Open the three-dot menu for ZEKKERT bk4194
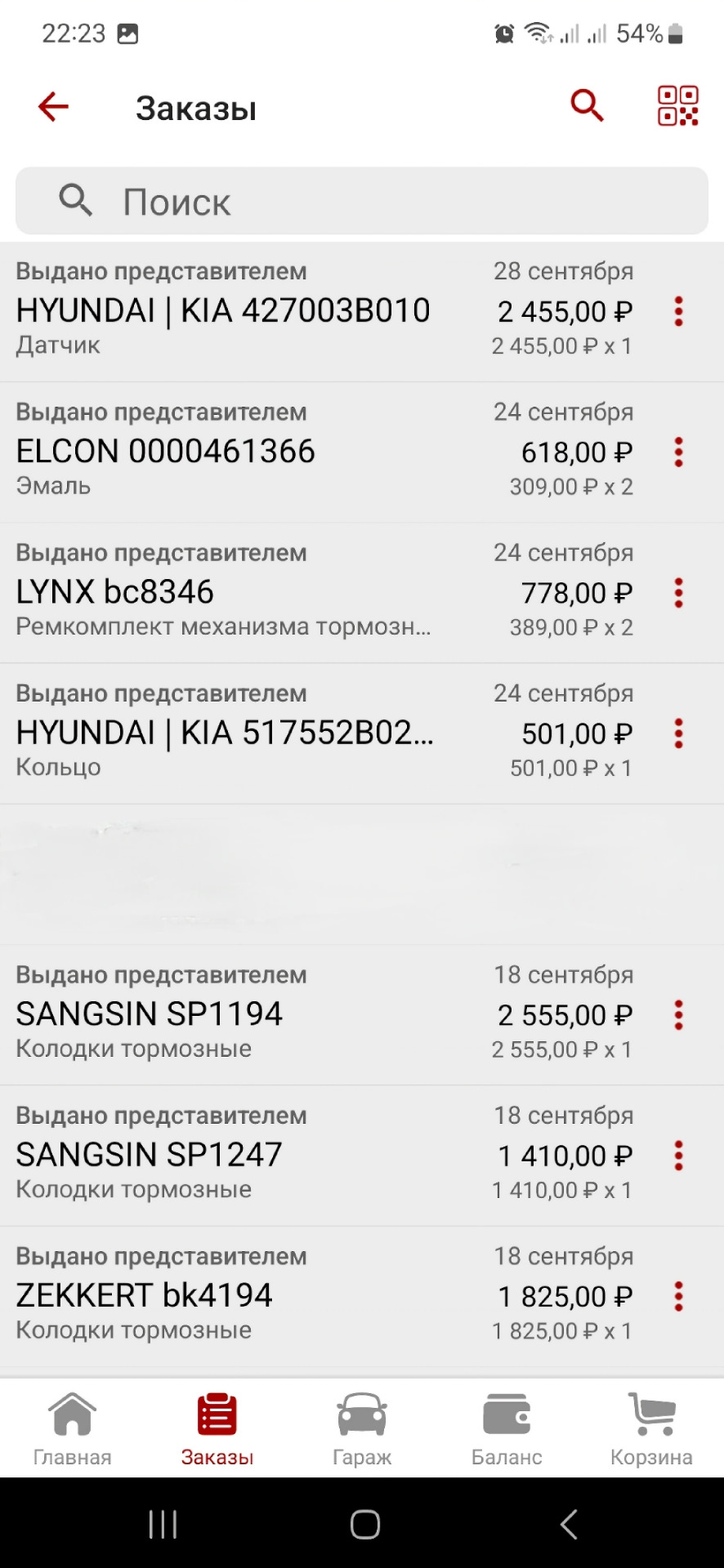The width and height of the screenshot is (724, 1568). (x=678, y=1297)
